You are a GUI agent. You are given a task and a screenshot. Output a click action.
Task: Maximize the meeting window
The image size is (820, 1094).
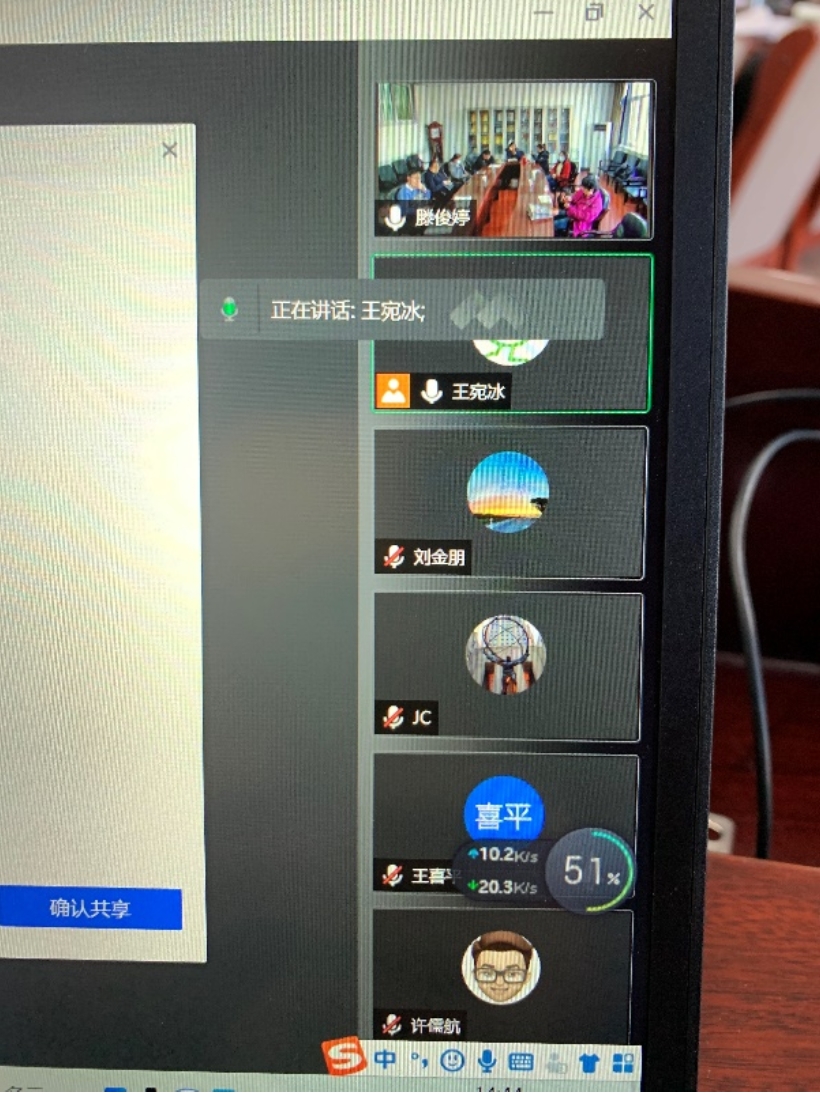coord(595,13)
